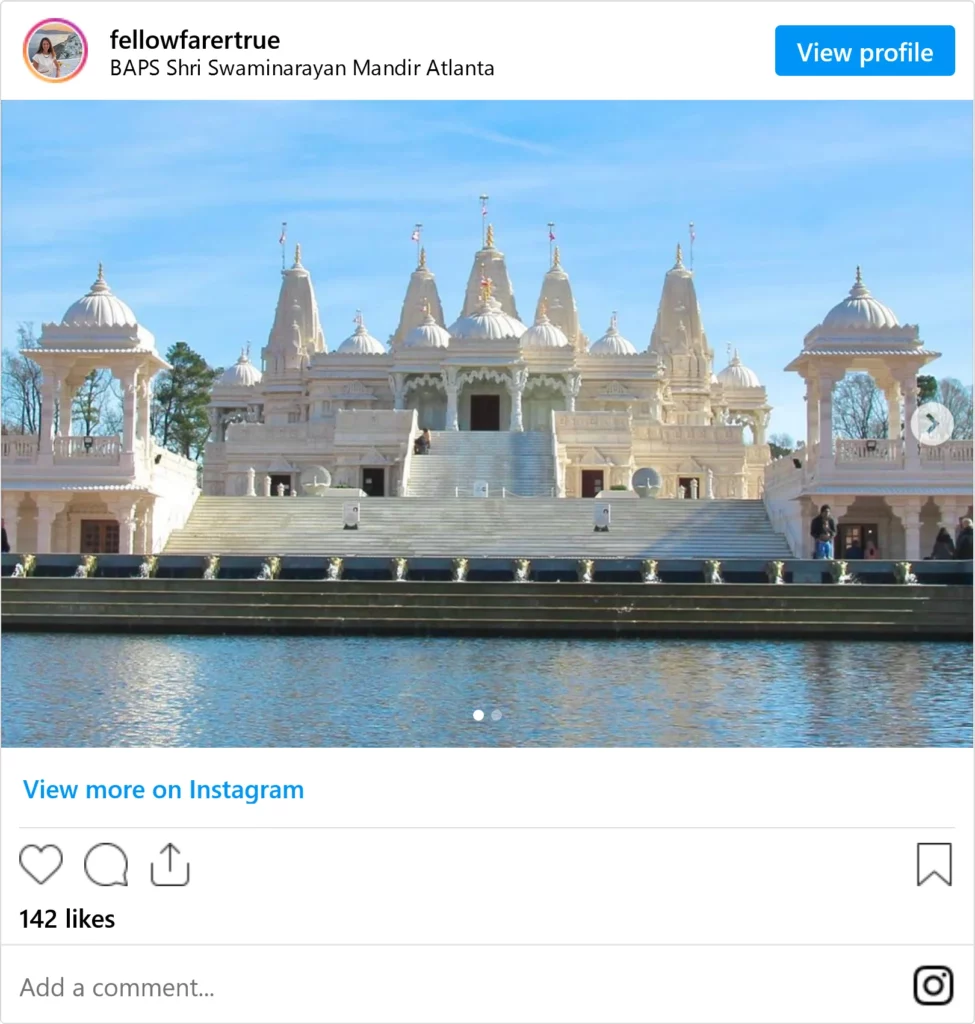Go to the next photo with the arrow

[931, 424]
